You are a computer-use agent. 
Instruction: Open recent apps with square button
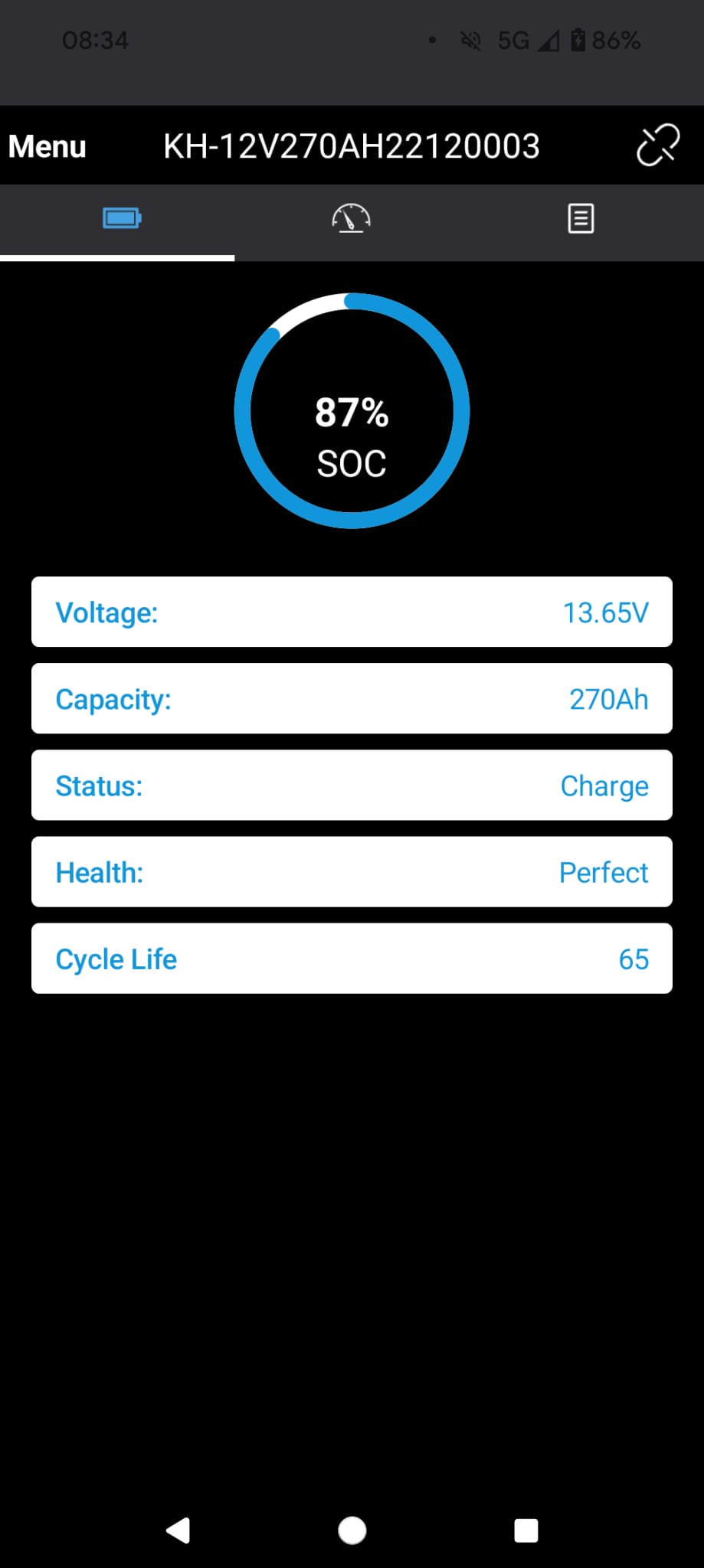[526, 1530]
